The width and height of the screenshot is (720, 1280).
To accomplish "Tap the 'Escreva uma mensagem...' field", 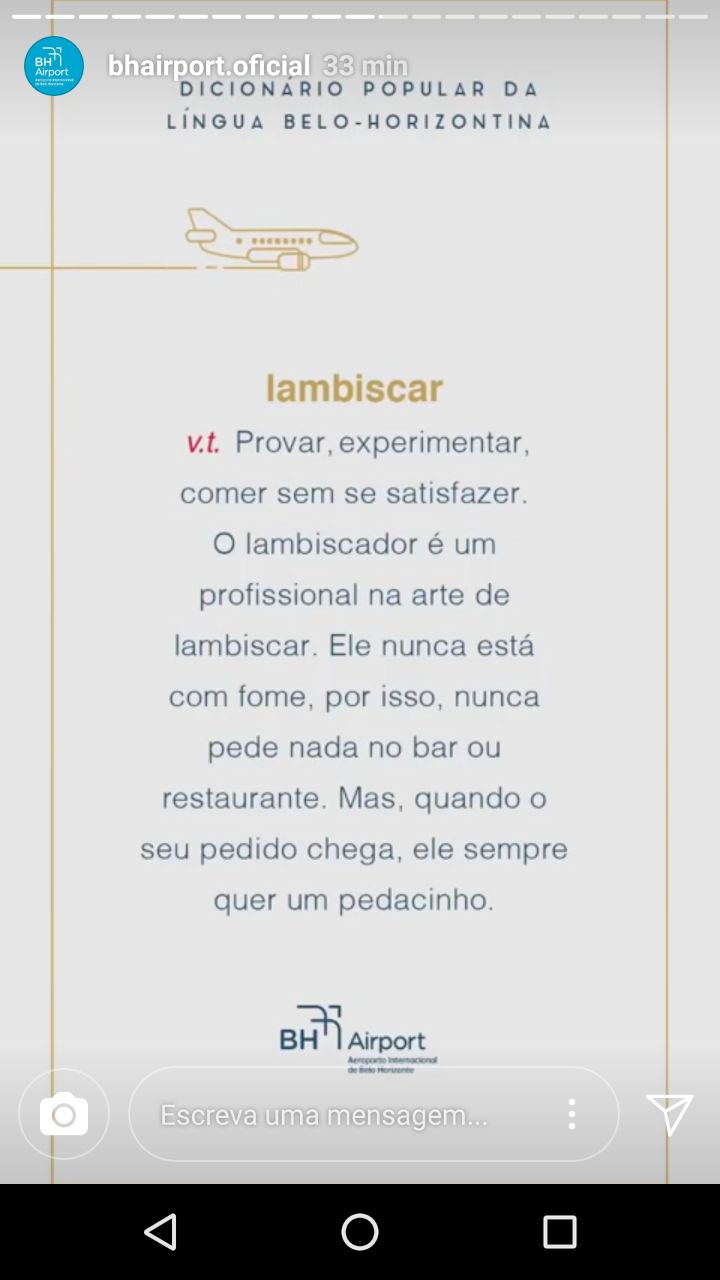I will coord(340,1114).
